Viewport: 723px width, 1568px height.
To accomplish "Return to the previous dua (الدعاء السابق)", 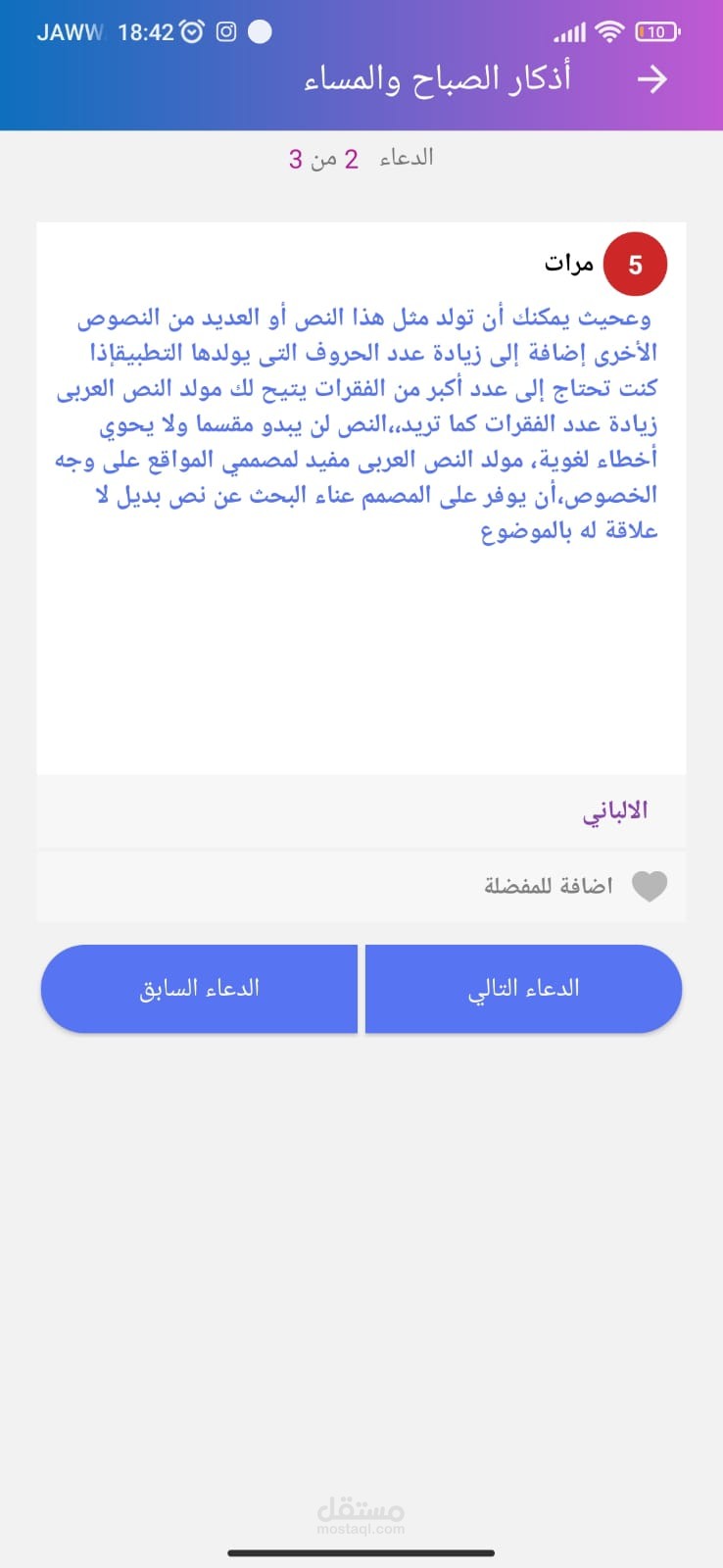I will pyautogui.click(x=199, y=988).
